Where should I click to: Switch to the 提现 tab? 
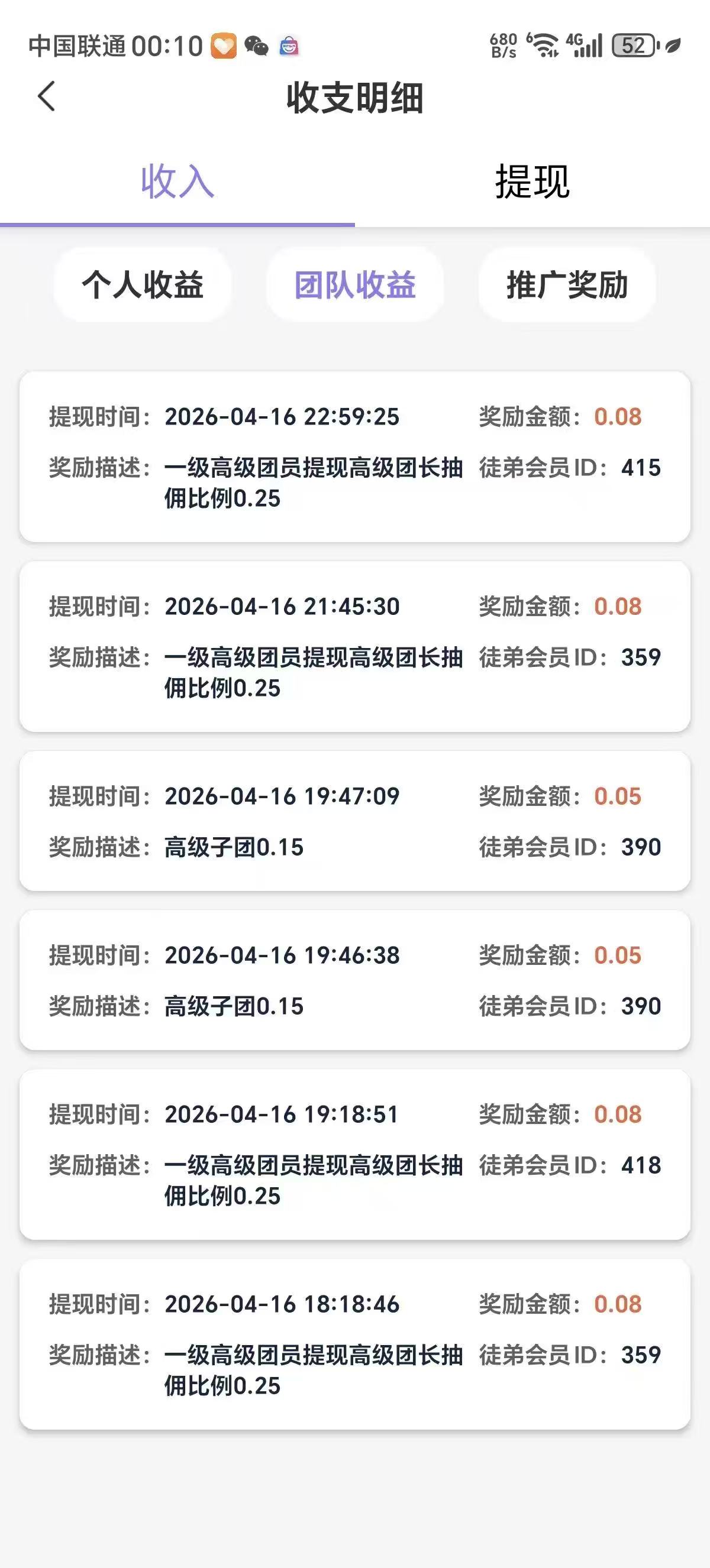click(532, 182)
